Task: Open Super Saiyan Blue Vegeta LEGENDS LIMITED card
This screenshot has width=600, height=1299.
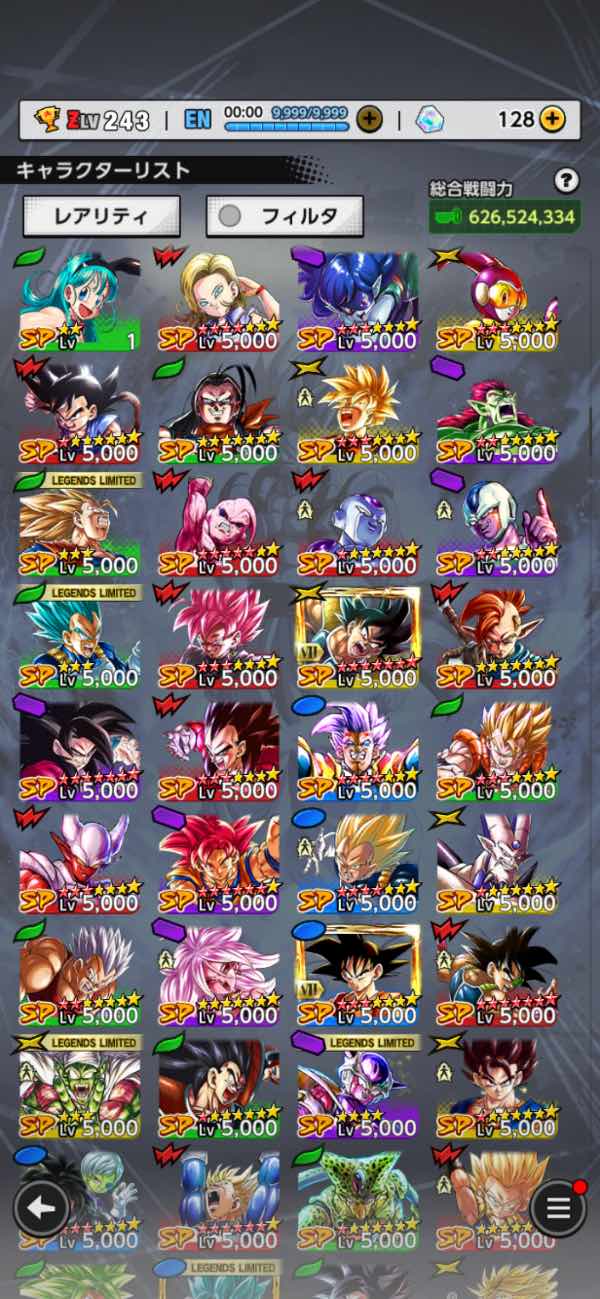Action: (80, 640)
